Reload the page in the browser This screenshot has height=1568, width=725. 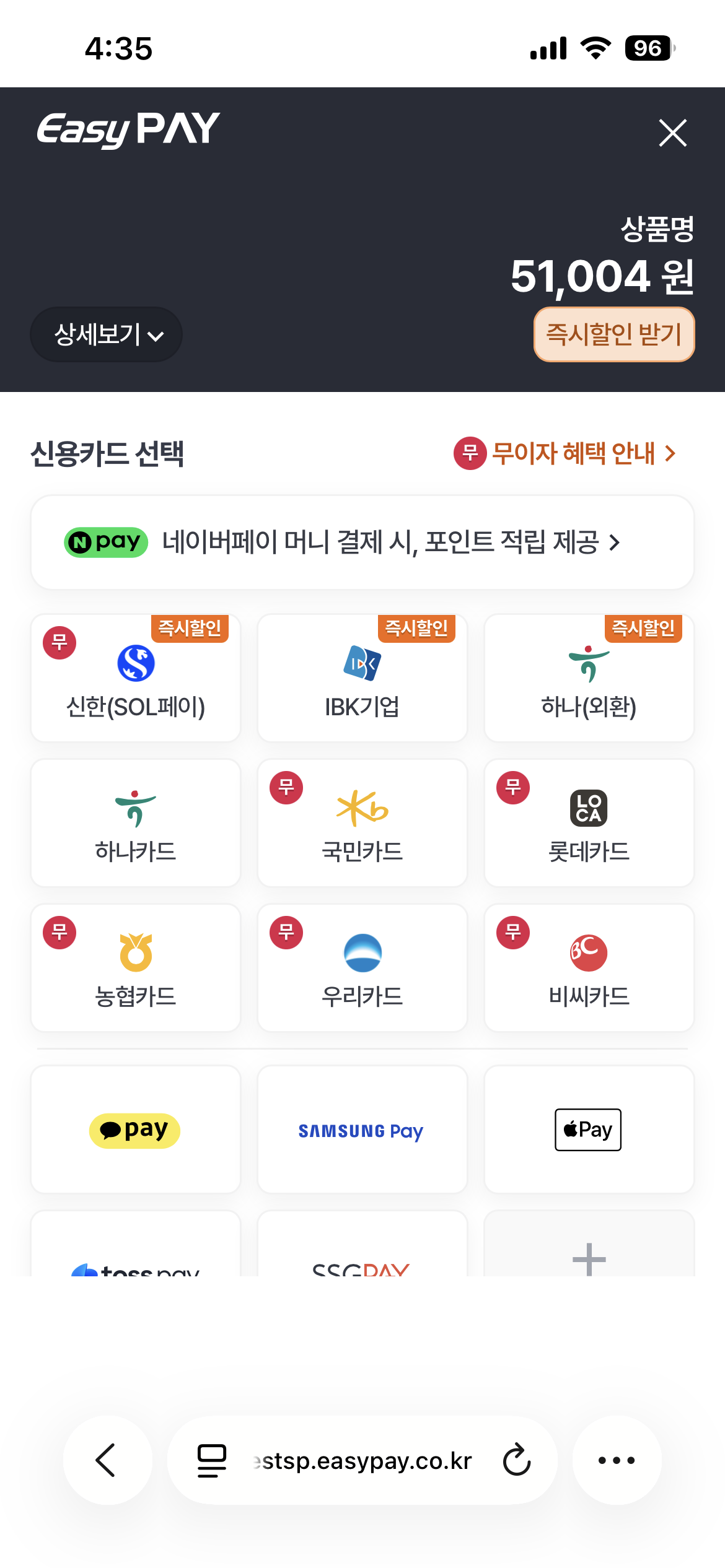(x=517, y=1460)
